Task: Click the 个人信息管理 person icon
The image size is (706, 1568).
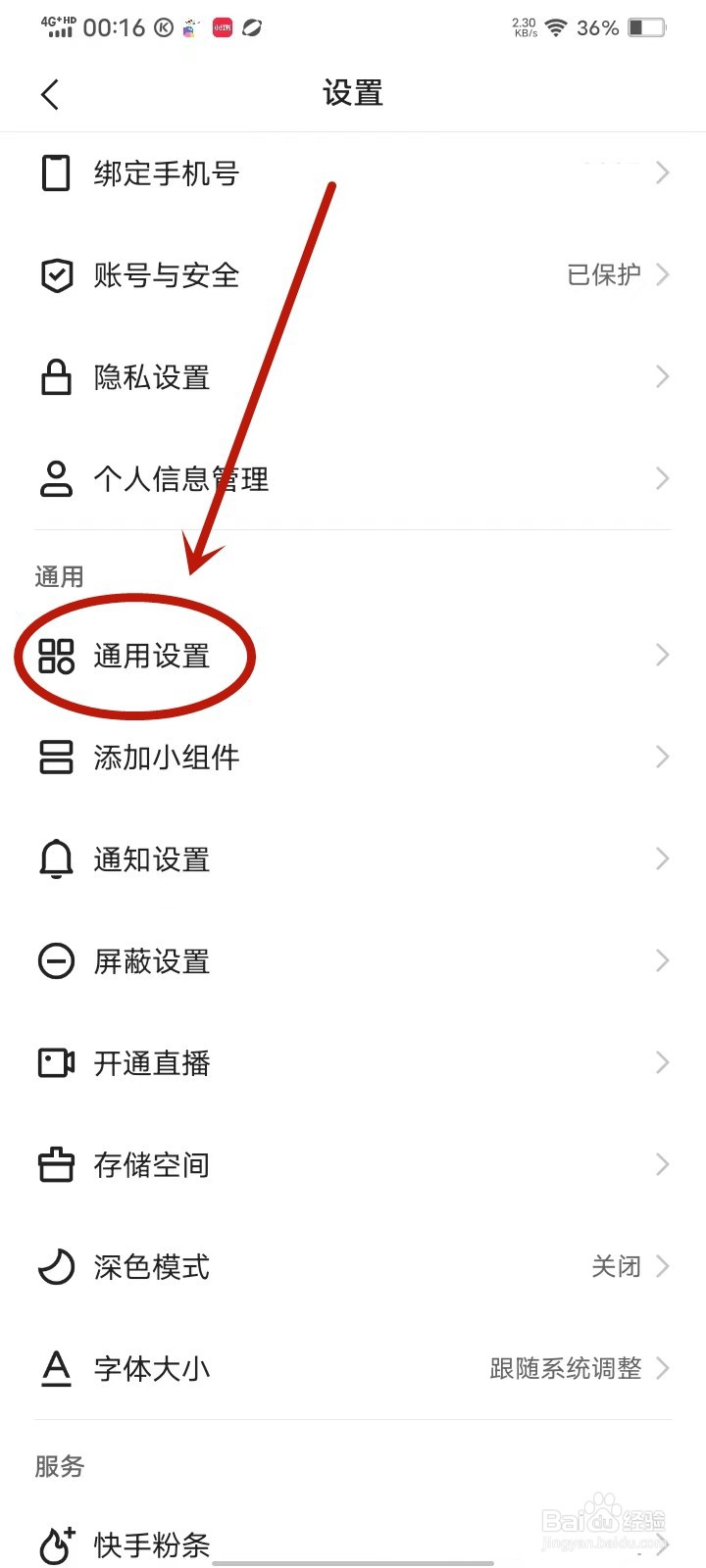Action: pyautogui.click(x=56, y=478)
